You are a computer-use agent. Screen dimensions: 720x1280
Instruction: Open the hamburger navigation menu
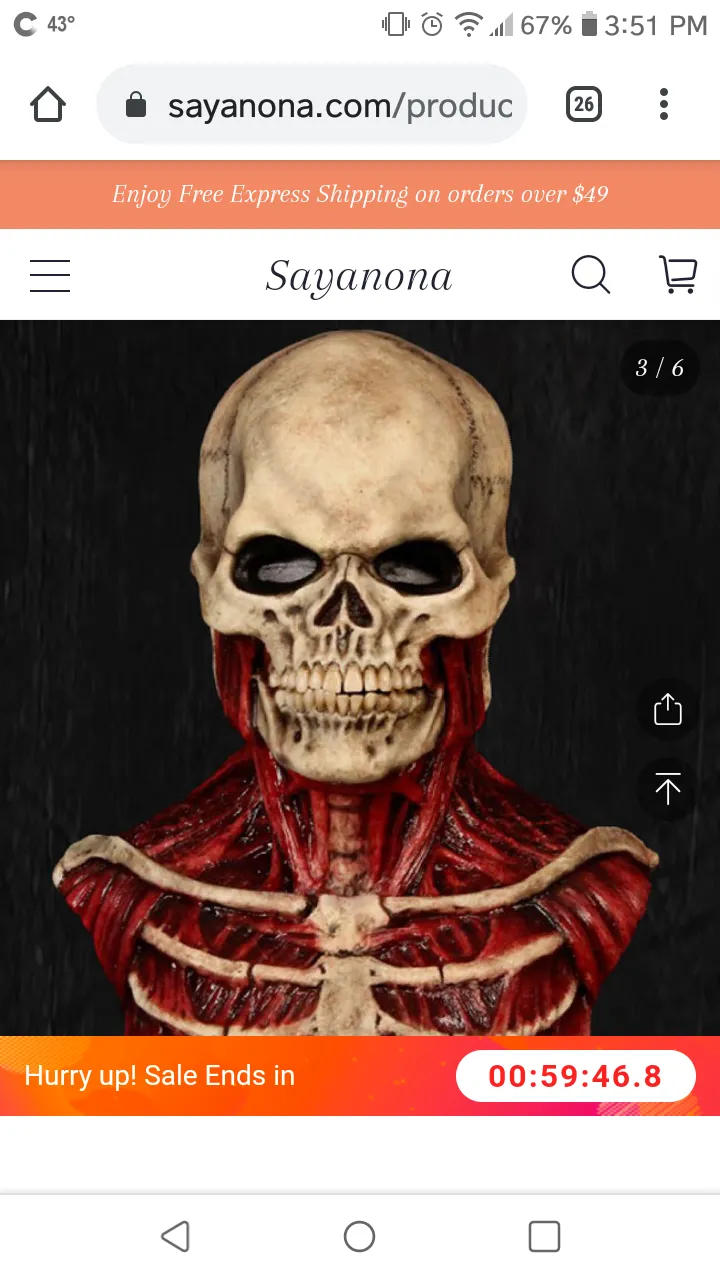pyautogui.click(x=50, y=275)
